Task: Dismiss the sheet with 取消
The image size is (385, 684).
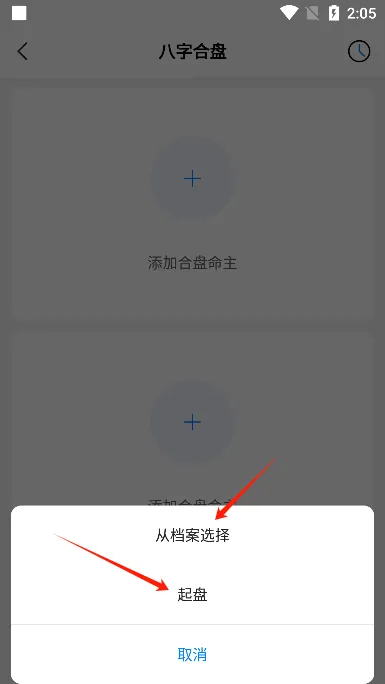Action: 192,654
